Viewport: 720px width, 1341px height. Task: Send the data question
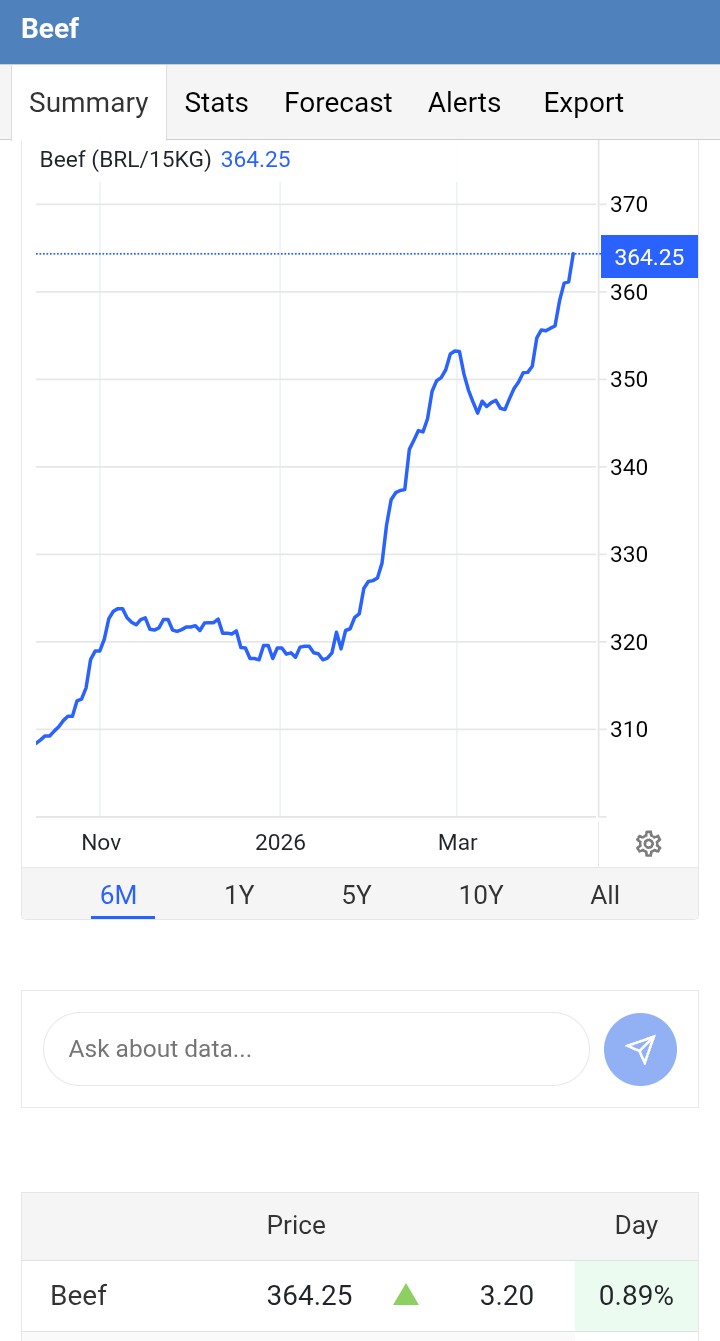click(x=640, y=1049)
